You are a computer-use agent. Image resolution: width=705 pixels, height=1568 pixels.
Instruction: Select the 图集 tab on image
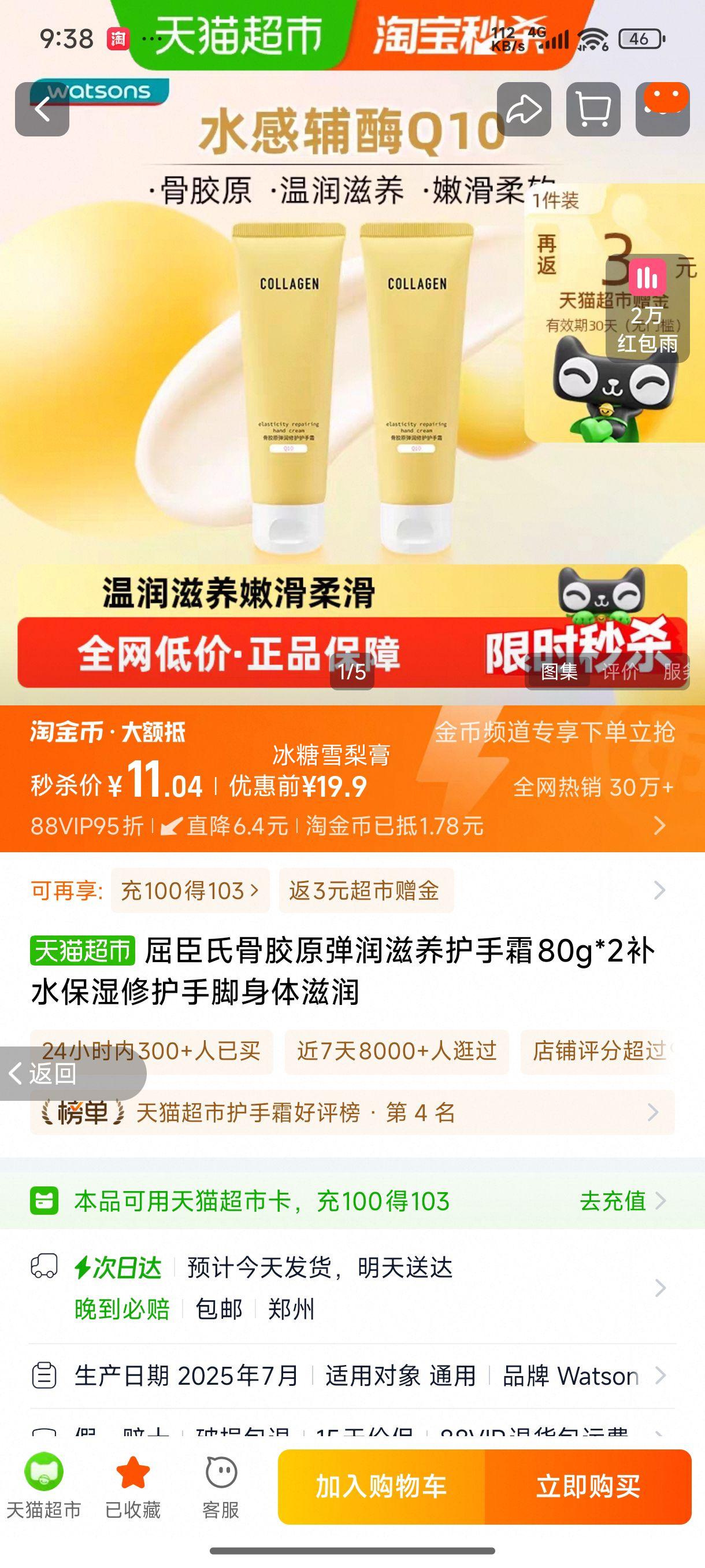click(x=559, y=671)
